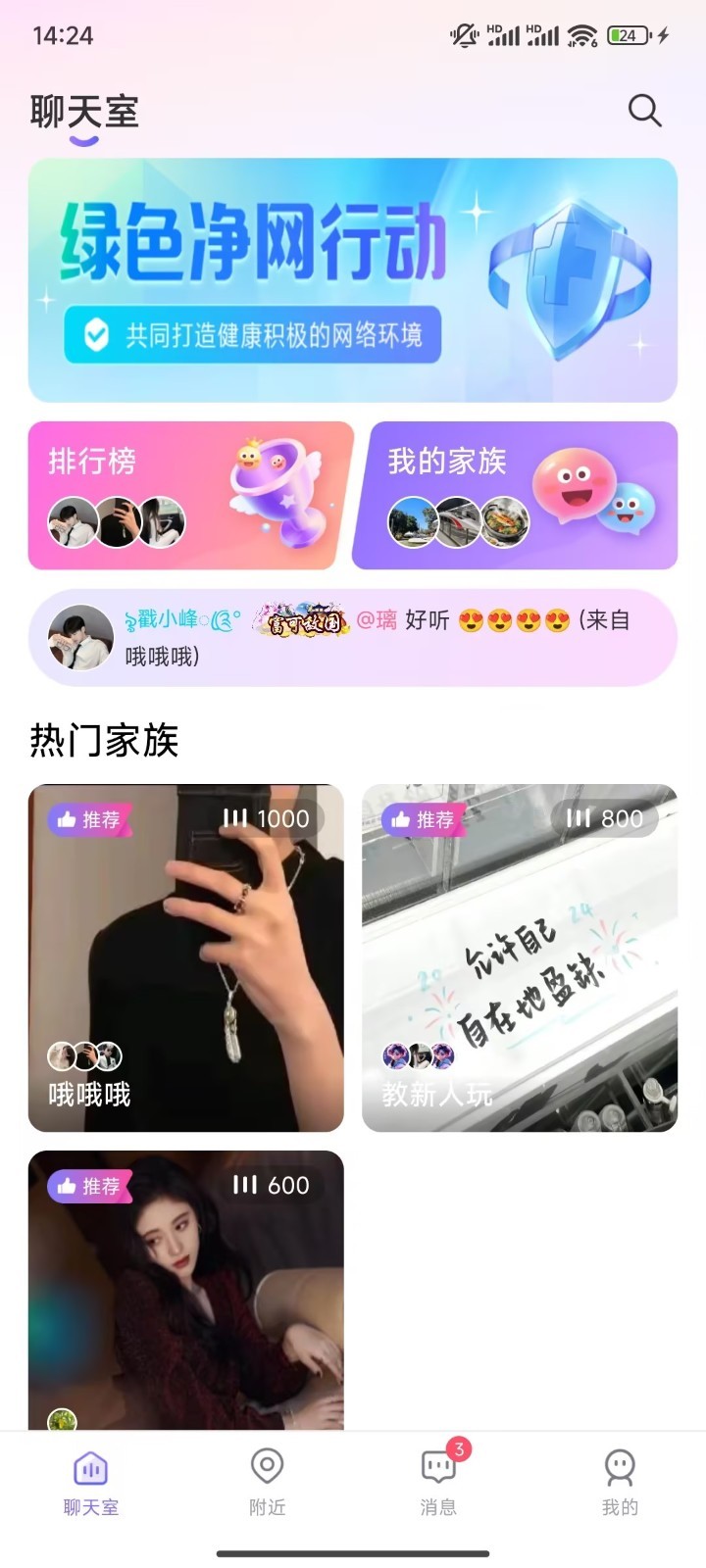
Task: Enter the 哦哦哦 family room
Action: [x=186, y=957]
